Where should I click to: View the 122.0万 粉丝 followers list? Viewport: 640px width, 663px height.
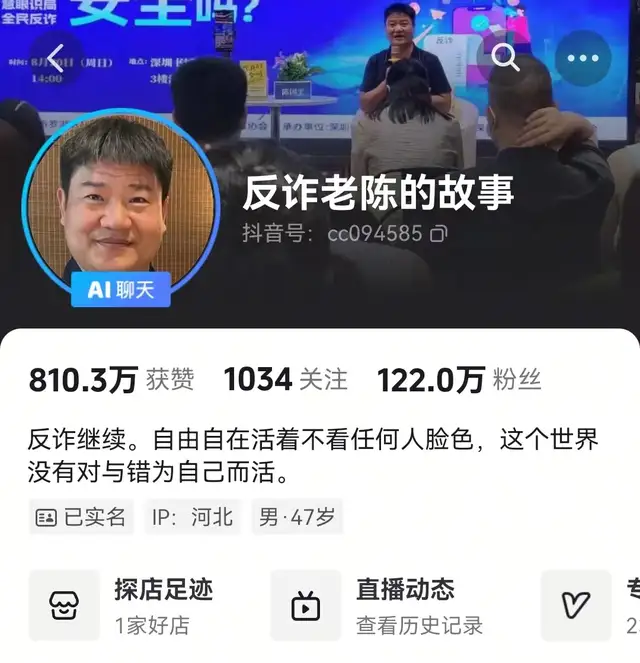click(x=459, y=380)
